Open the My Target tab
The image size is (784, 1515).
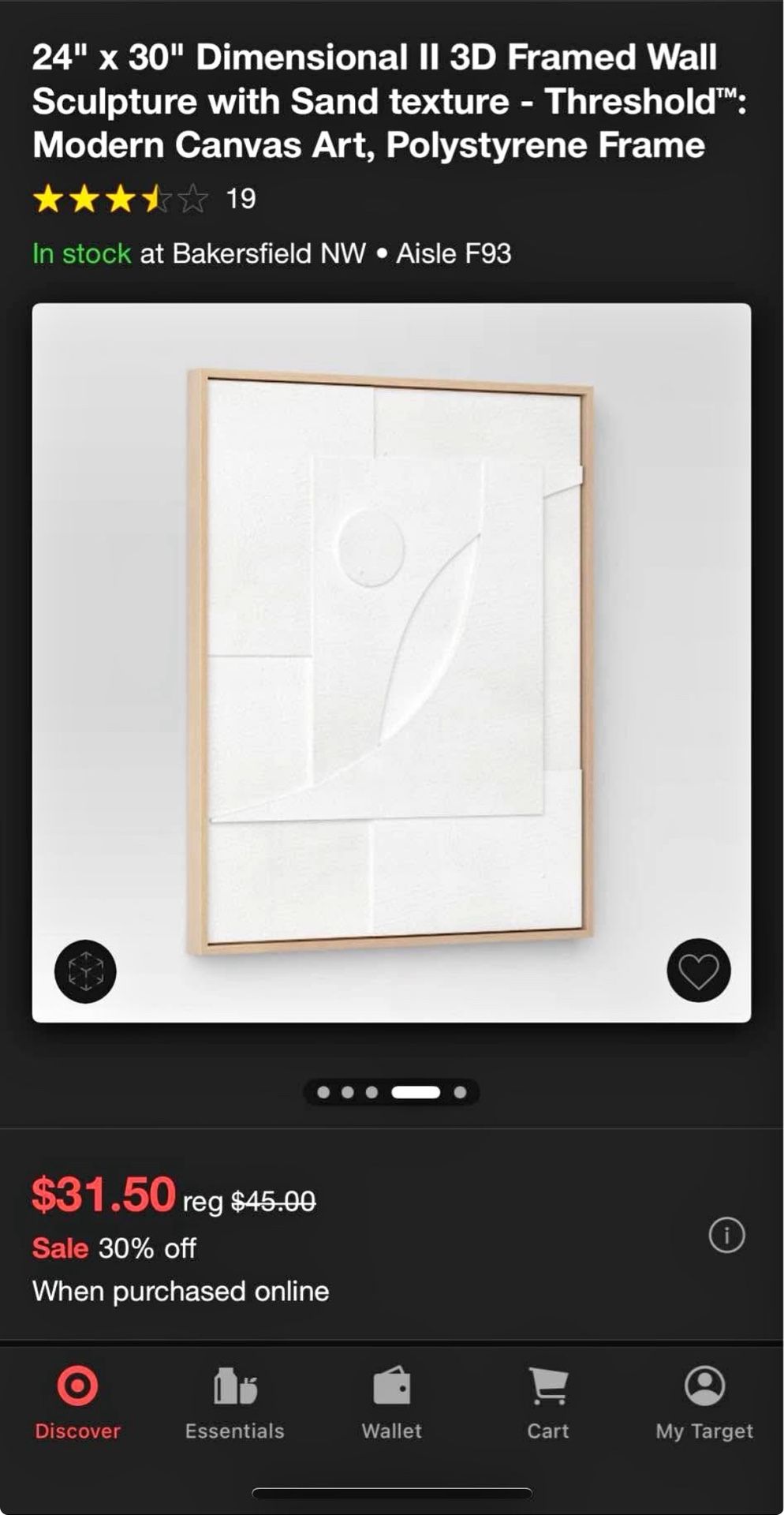[704, 1403]
